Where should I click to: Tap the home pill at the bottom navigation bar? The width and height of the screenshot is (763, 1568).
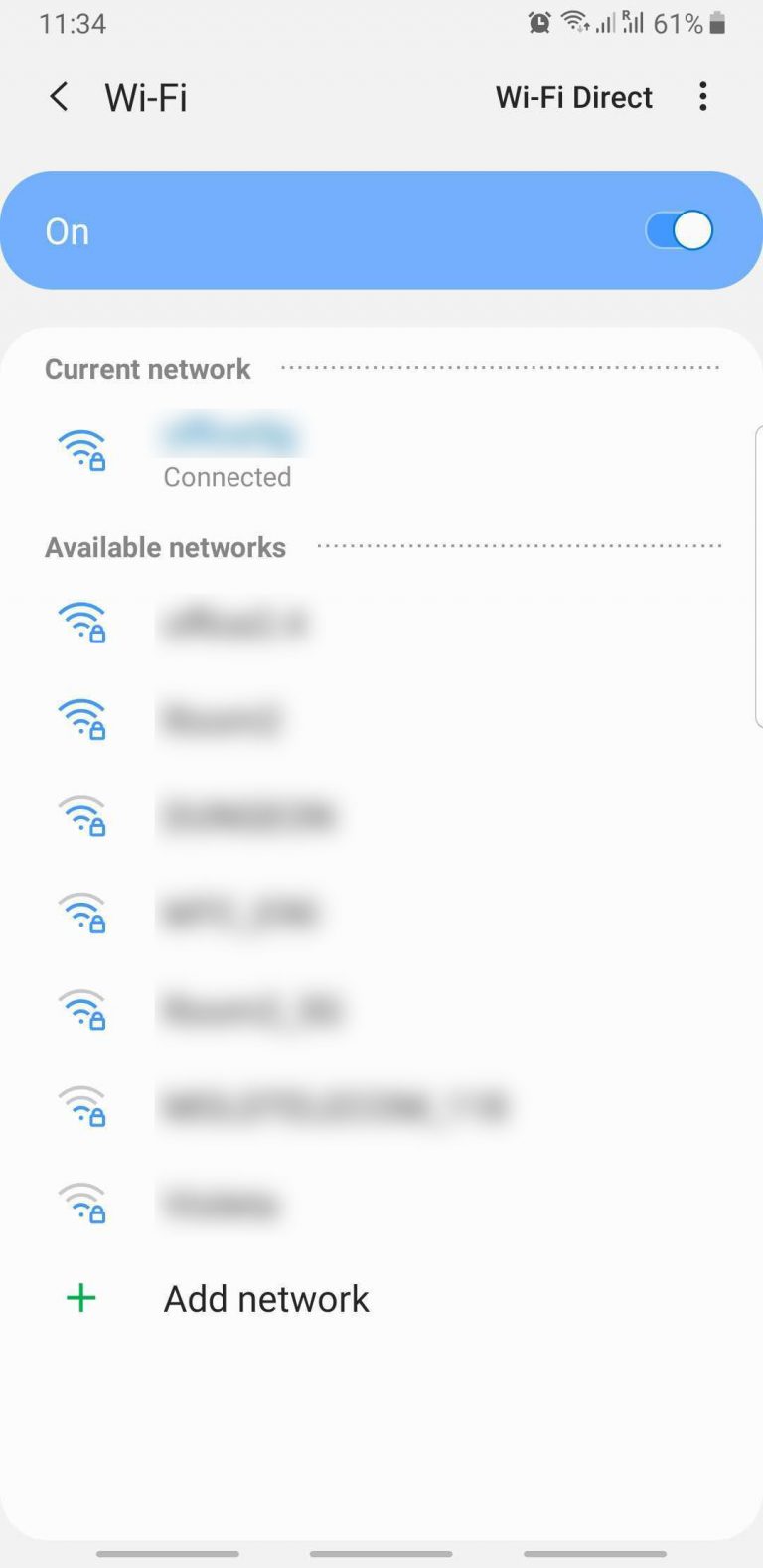pos(381,1554)
